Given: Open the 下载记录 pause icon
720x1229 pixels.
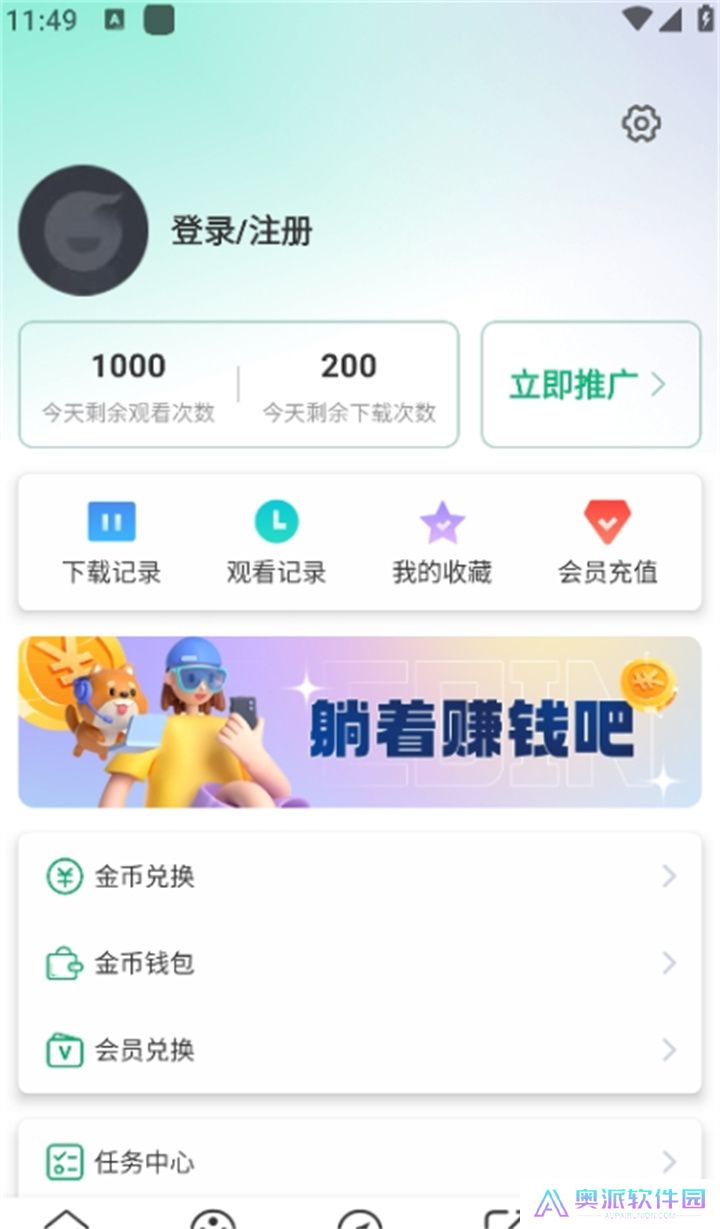Looking at the screenshot, I should [x=111, y=520].
